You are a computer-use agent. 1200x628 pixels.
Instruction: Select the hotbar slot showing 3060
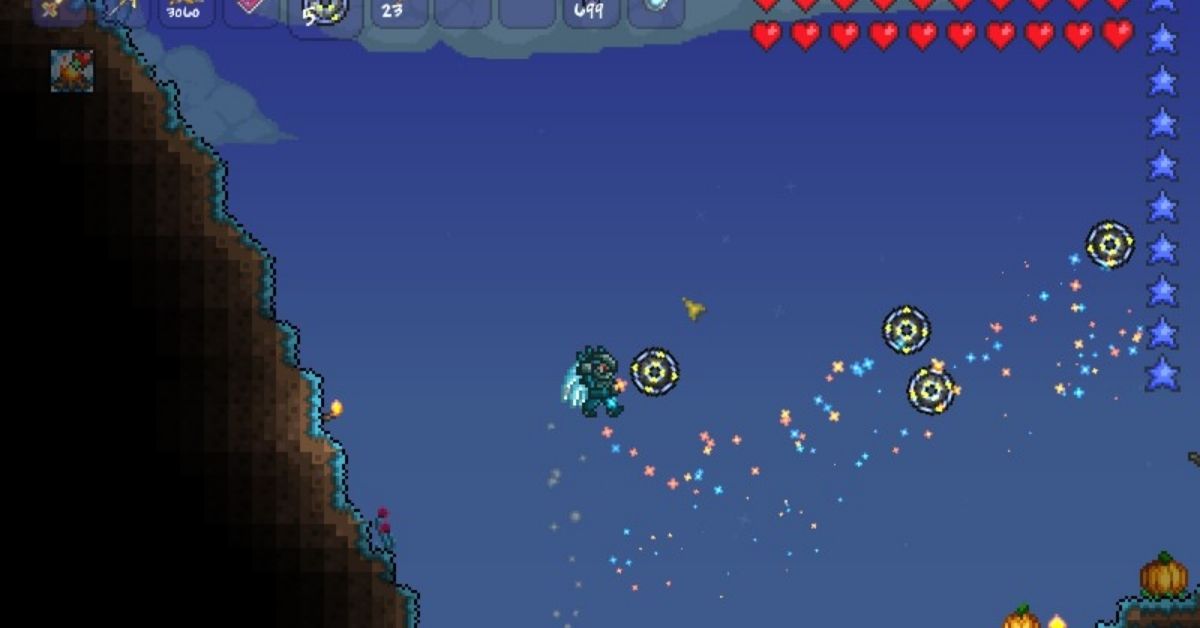coord(186,10)
